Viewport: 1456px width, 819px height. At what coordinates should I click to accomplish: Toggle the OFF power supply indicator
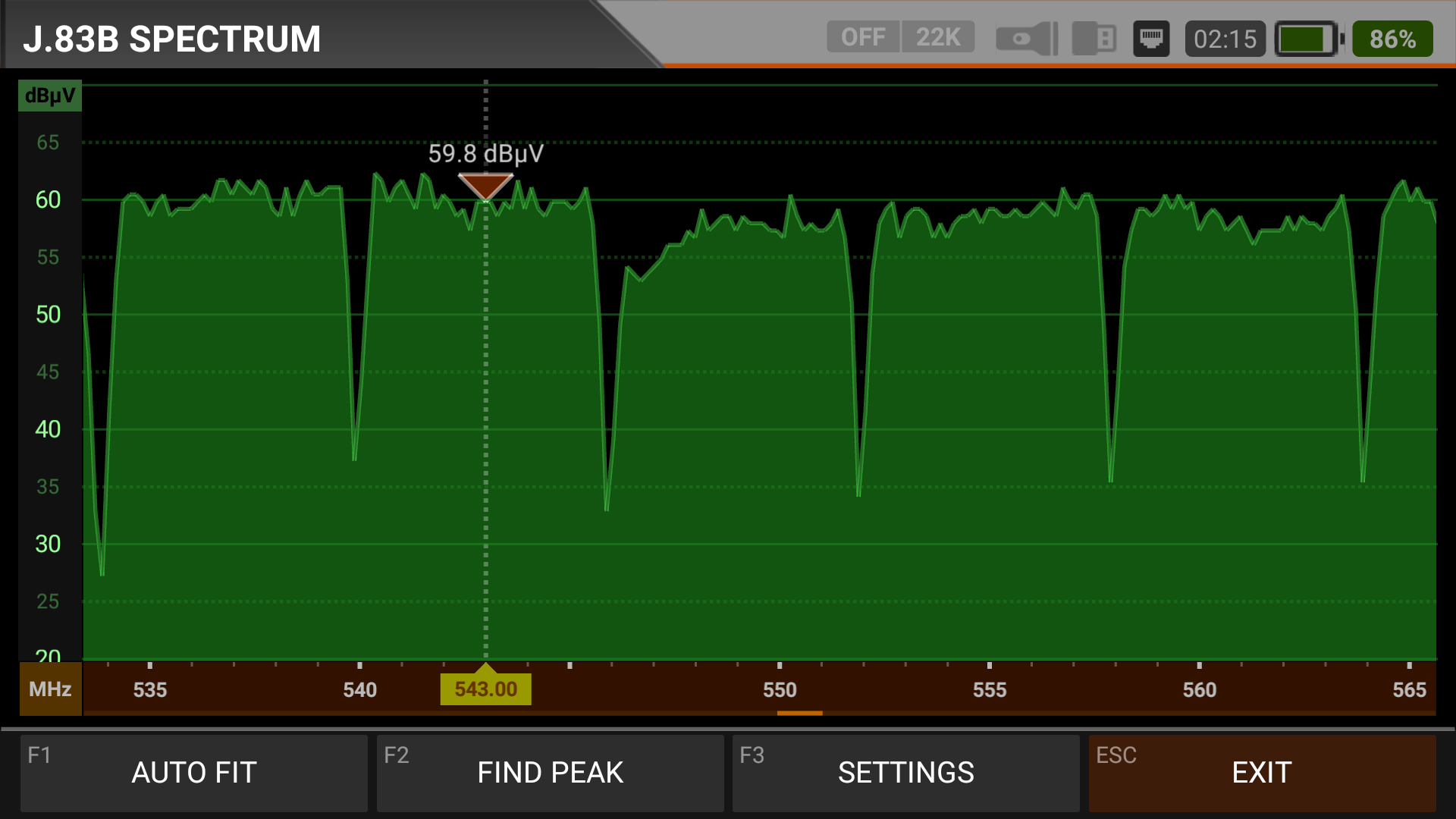click(863, 37)
